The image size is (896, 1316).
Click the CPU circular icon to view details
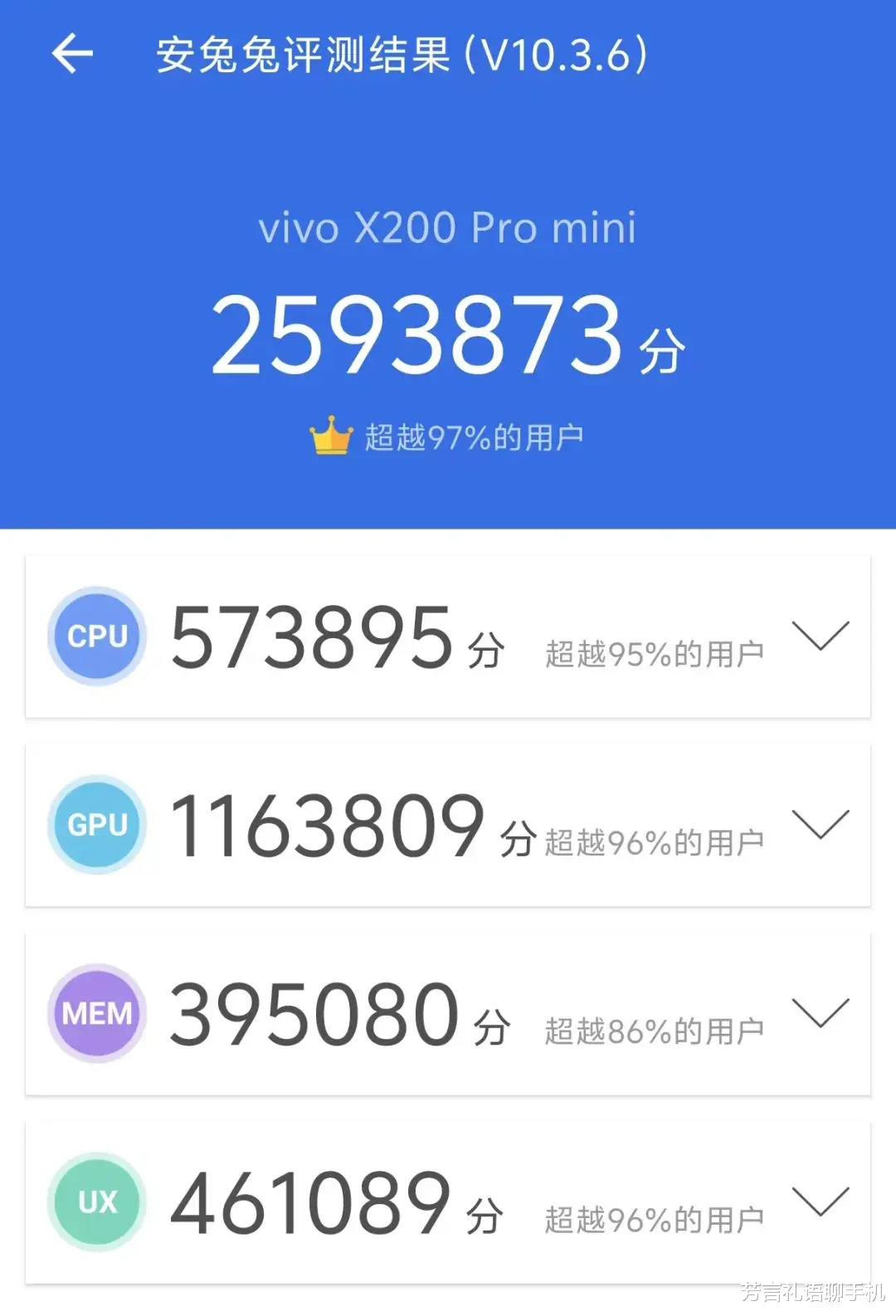tap(95, 637)
